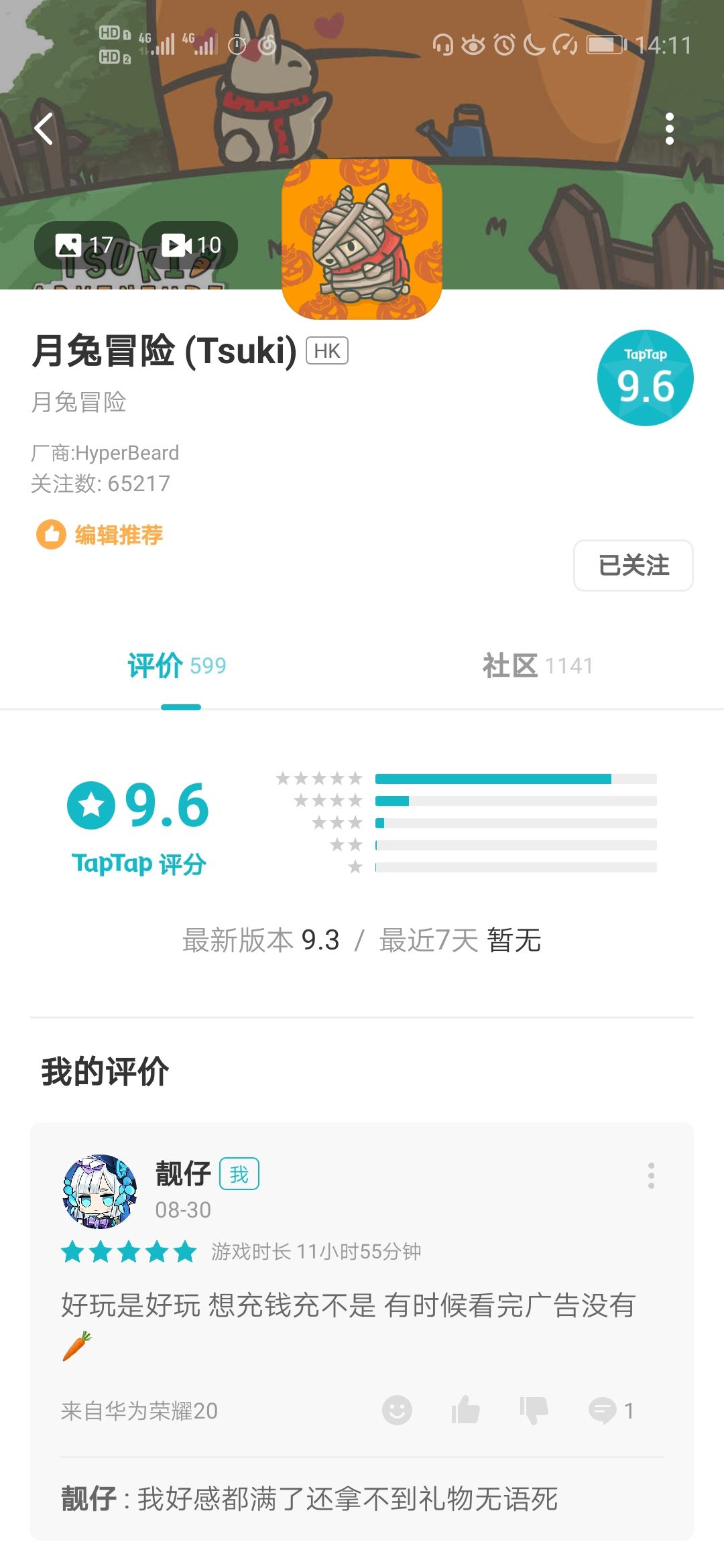Give my review a thumbs up
This screenshot has height=1568, width=724.
tap(465, 1411)
